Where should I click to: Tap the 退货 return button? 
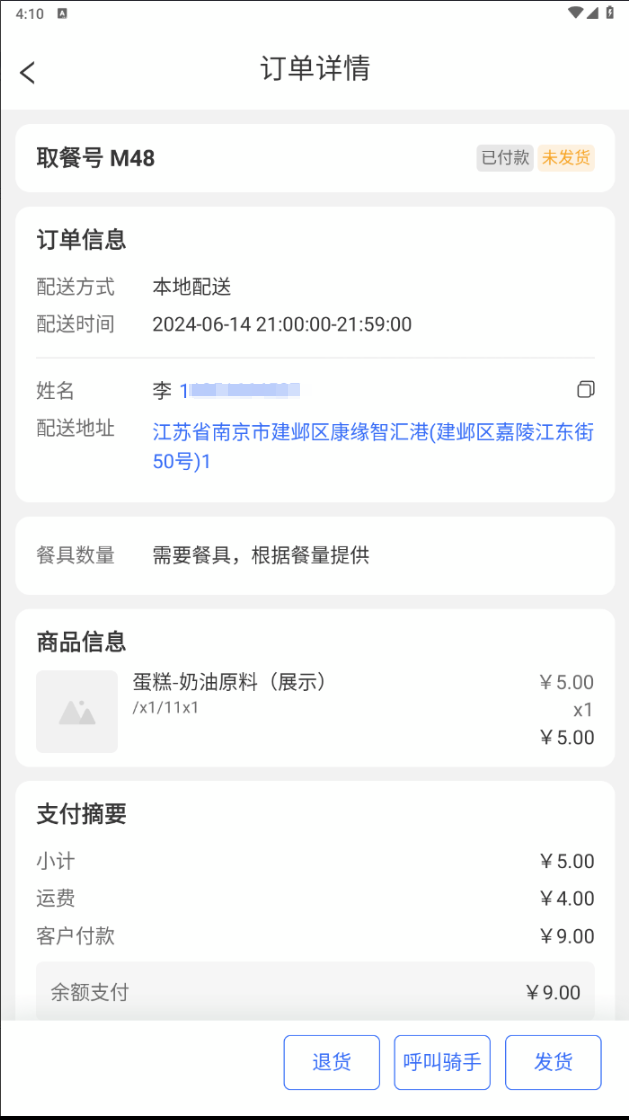click(332, 1062)
